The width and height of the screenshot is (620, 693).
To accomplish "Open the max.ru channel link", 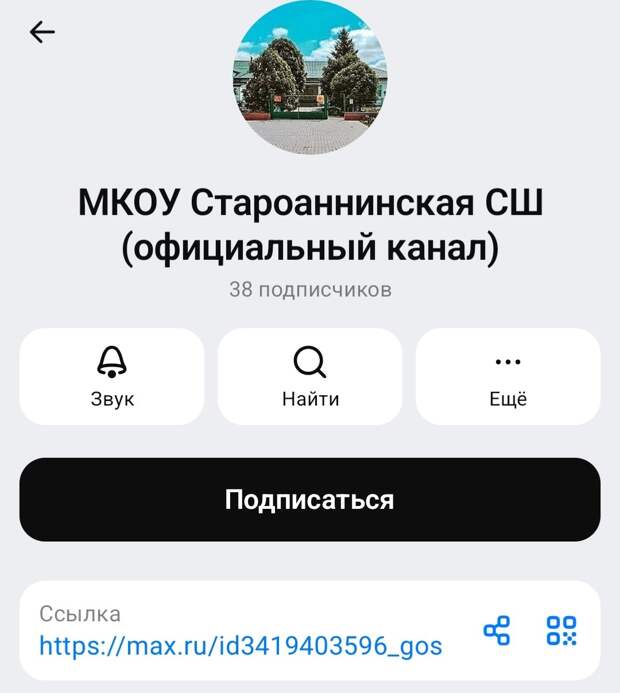I will (x=240, y=645).
